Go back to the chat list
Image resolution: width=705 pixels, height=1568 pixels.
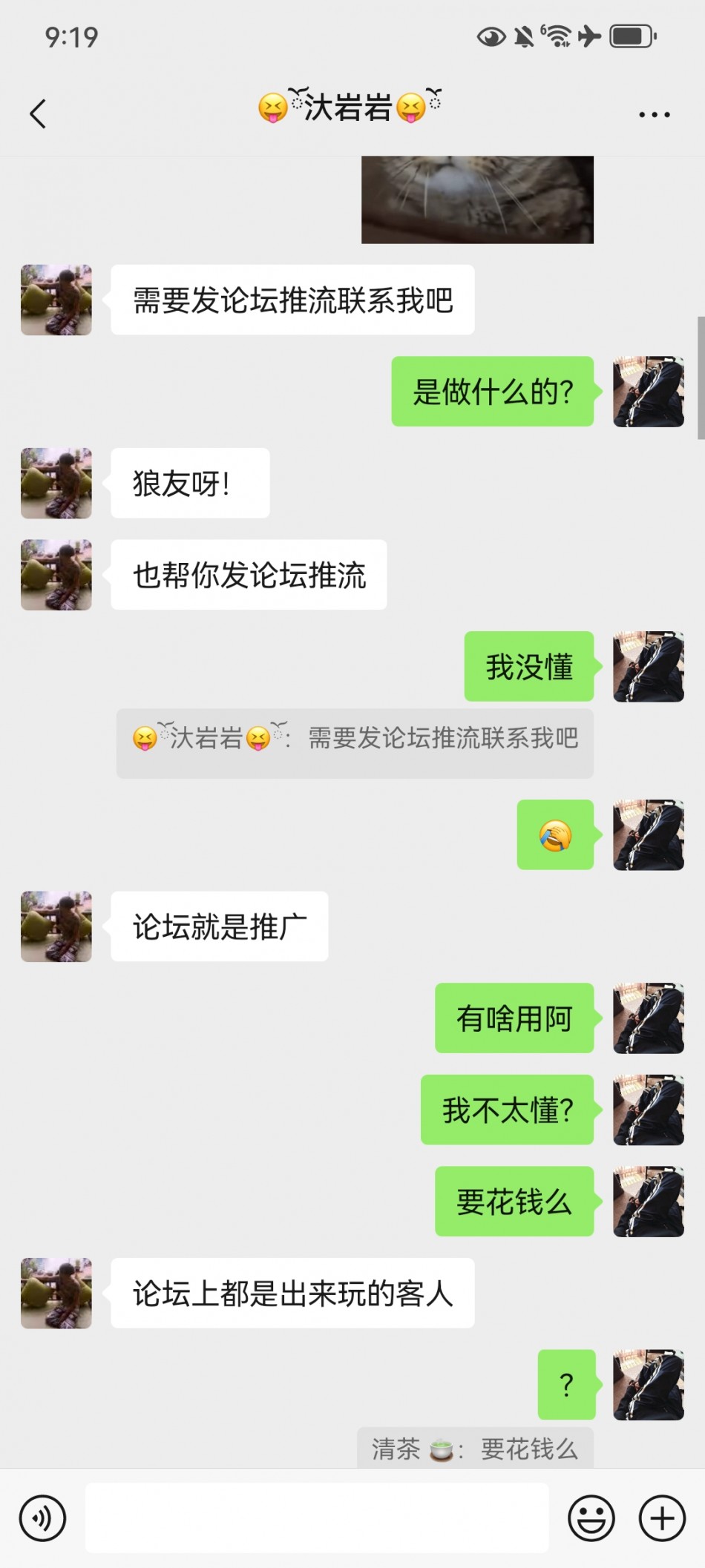[x=38, y=114]
